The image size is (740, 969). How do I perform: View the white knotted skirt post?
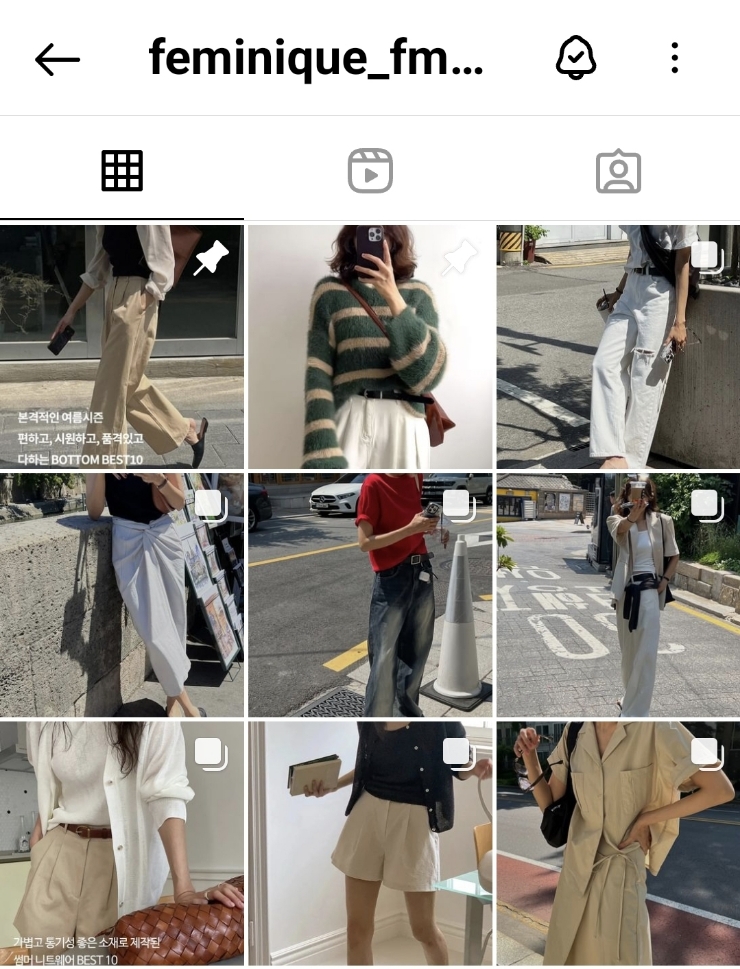point(122,595)
